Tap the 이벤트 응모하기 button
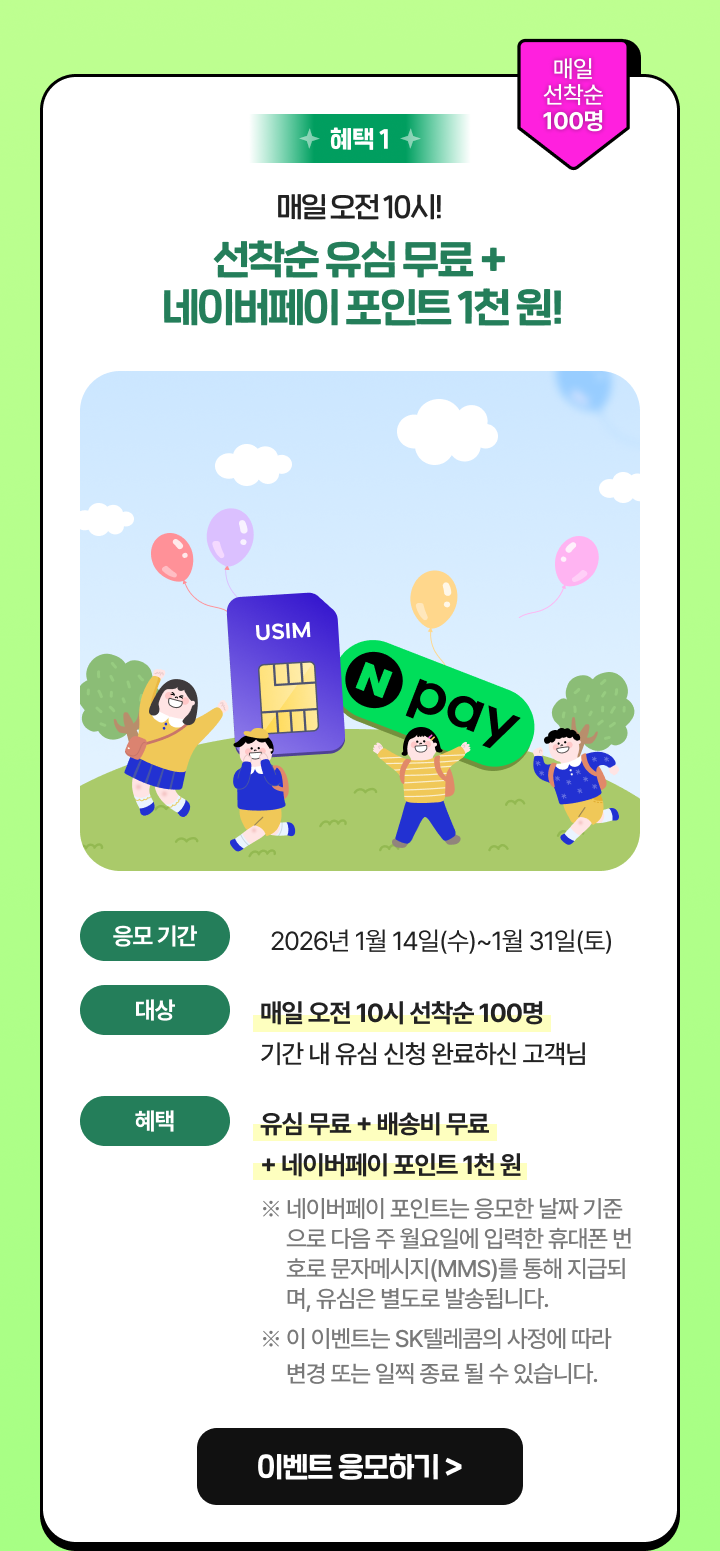 [x=359, y=1466]
